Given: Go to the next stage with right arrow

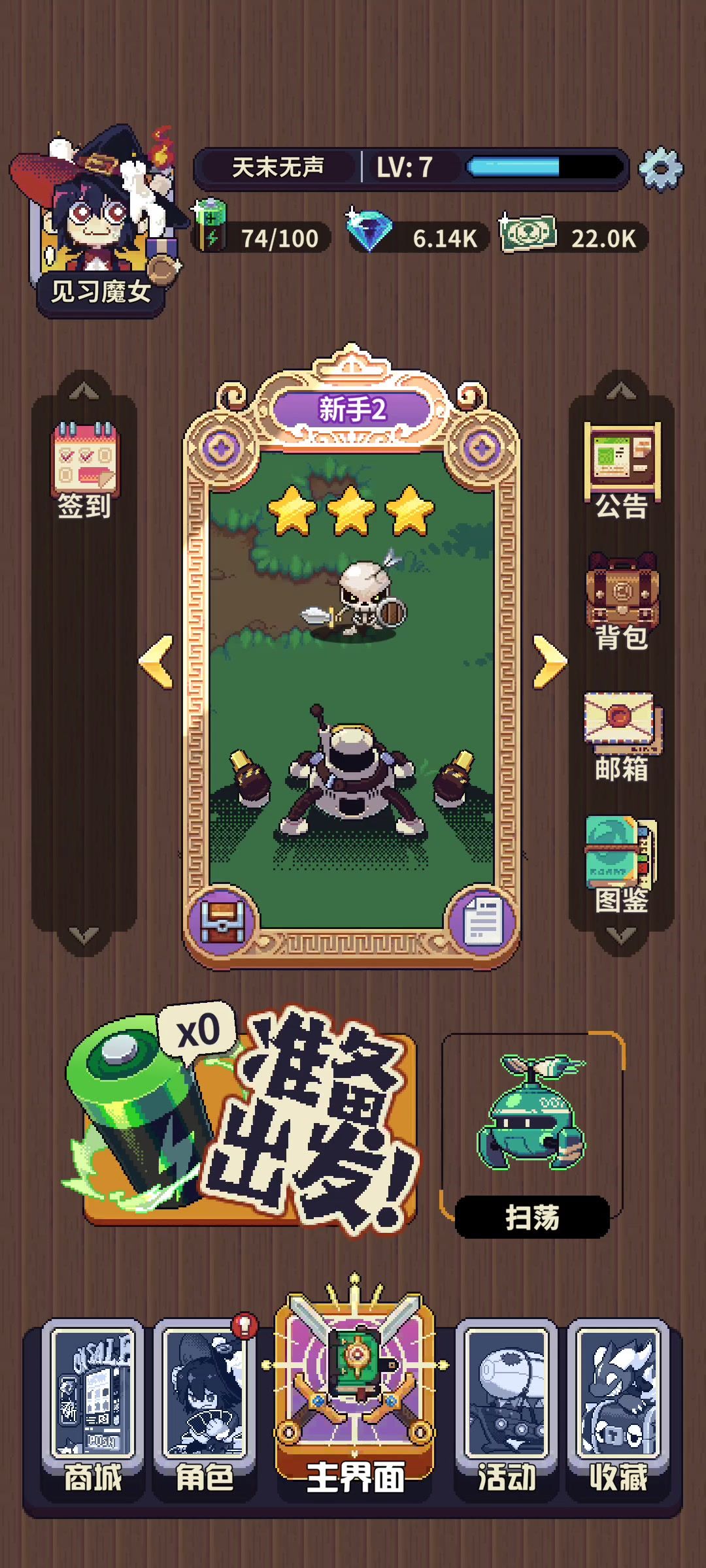Looking at the screenshot, I should [x=549, y=661].
